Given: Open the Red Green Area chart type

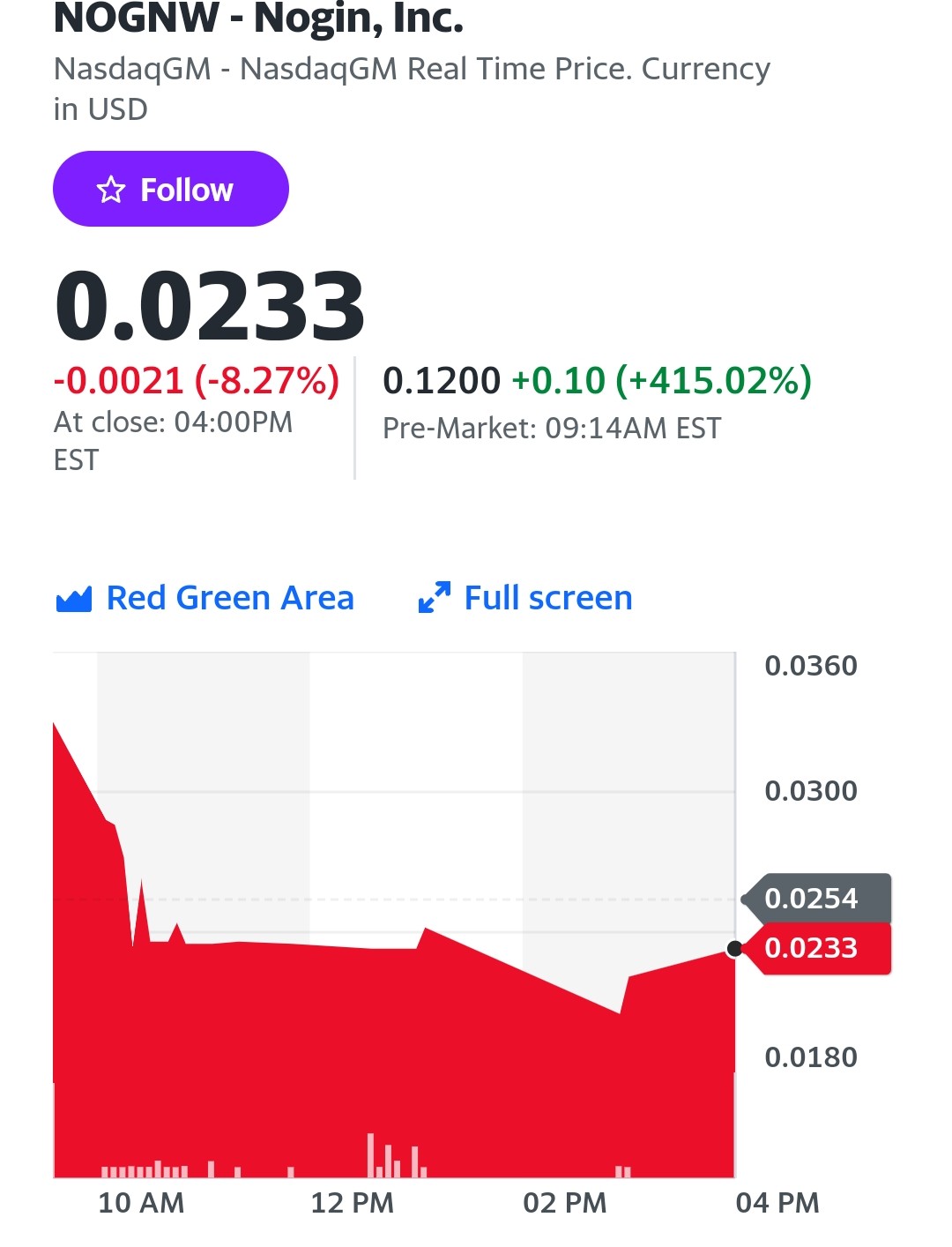Looking at the screenshot, I should (205, 598).
